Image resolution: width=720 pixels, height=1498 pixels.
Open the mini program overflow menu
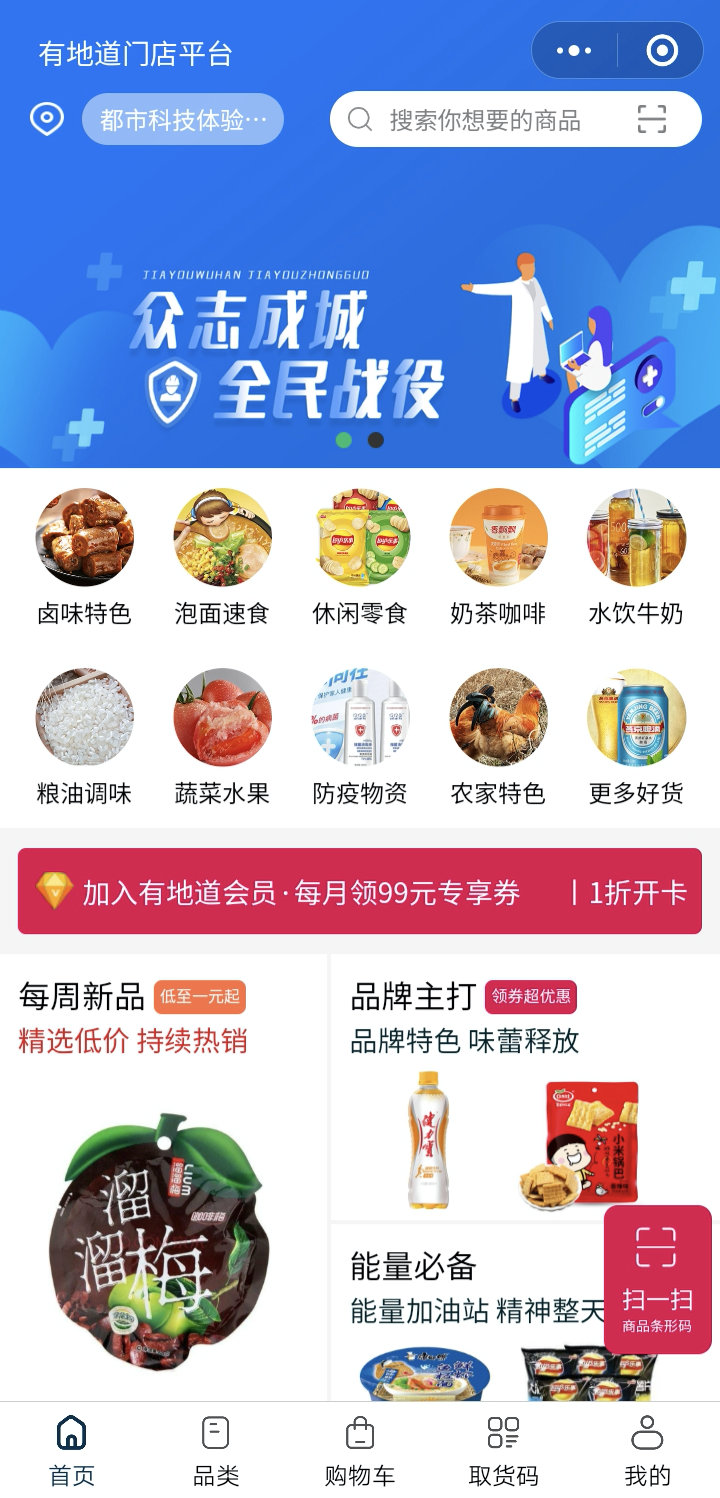click(574, 51)
